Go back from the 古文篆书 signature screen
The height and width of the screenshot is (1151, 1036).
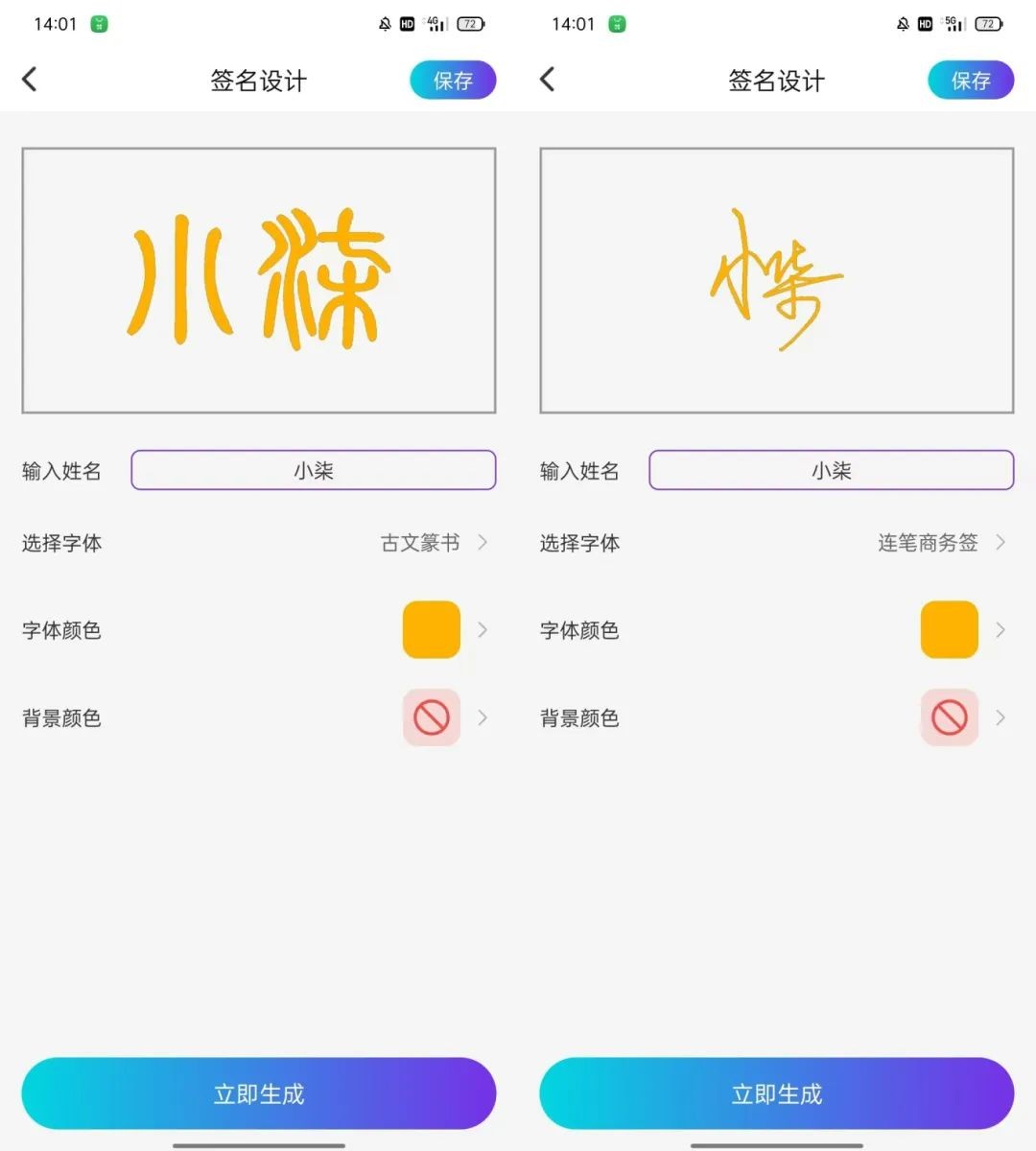[31, 80]
